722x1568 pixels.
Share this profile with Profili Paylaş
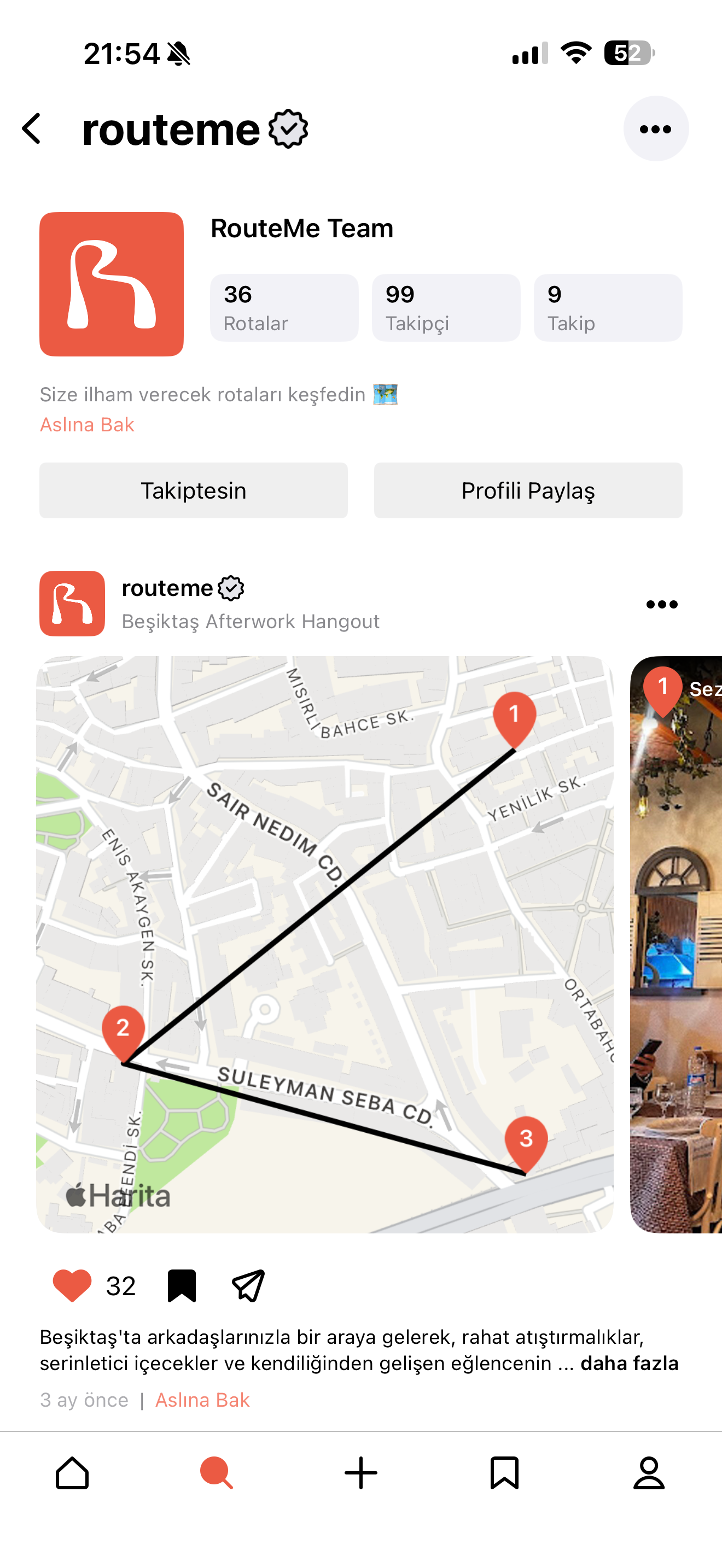[528, 490]
